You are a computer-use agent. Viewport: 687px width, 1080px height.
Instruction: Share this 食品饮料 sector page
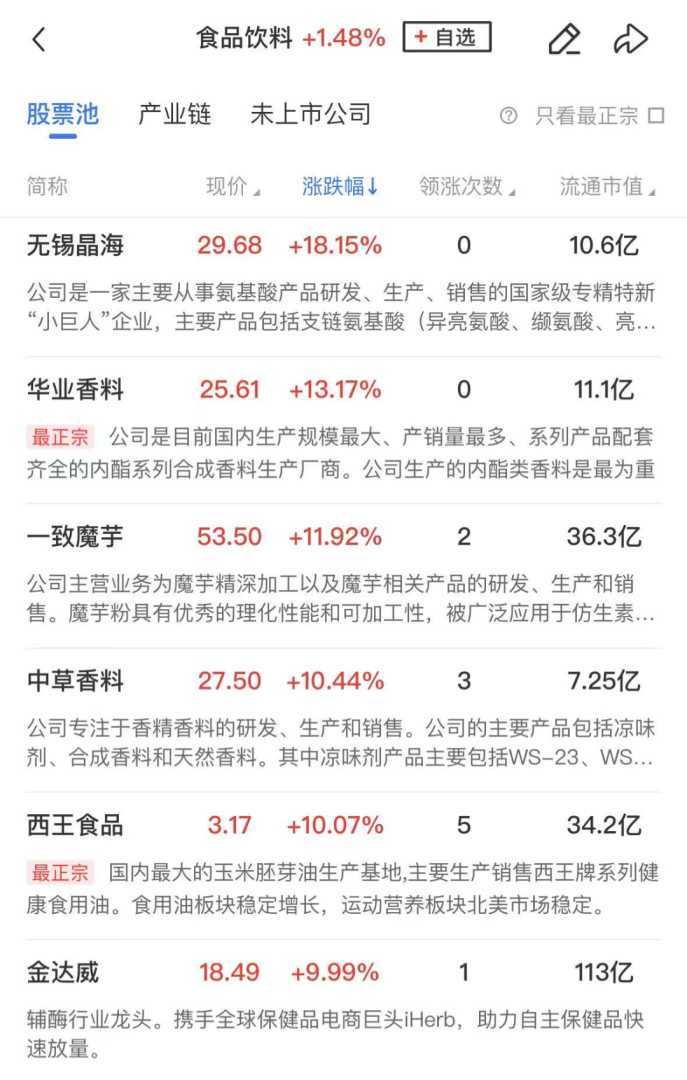(x=631, y=39)
